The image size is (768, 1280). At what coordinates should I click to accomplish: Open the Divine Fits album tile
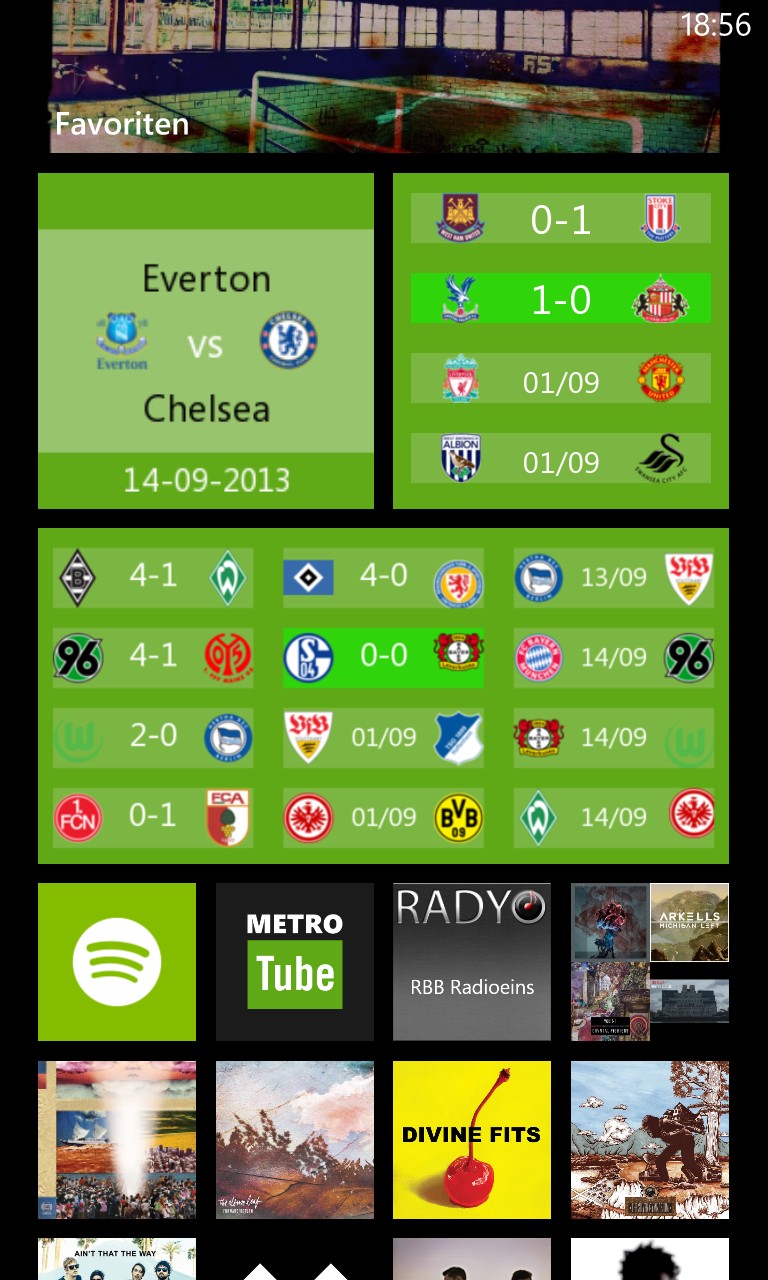(472, 1140)
